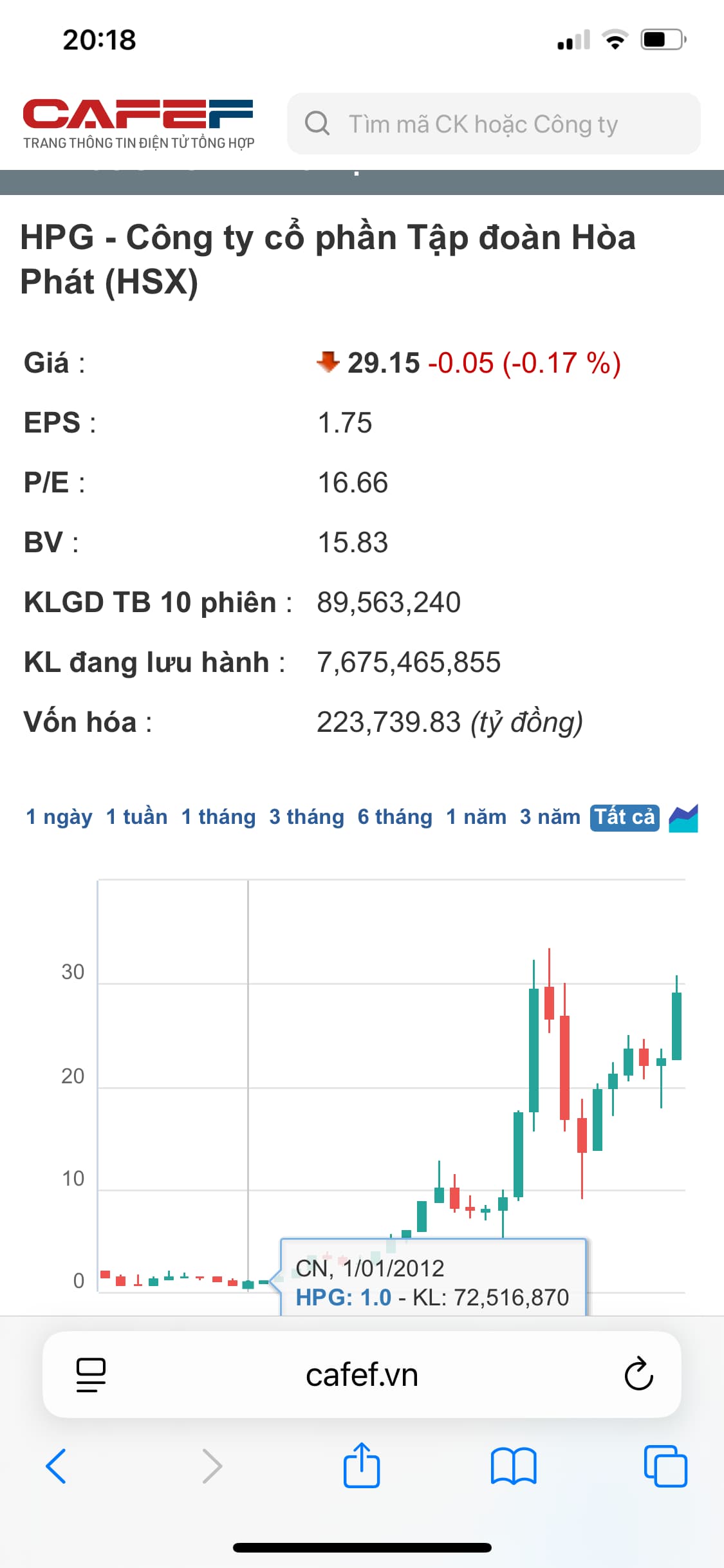Screen dimensions: 724x1568
Task: View the 1 năm chart range
Action: (x=476, y=817)
